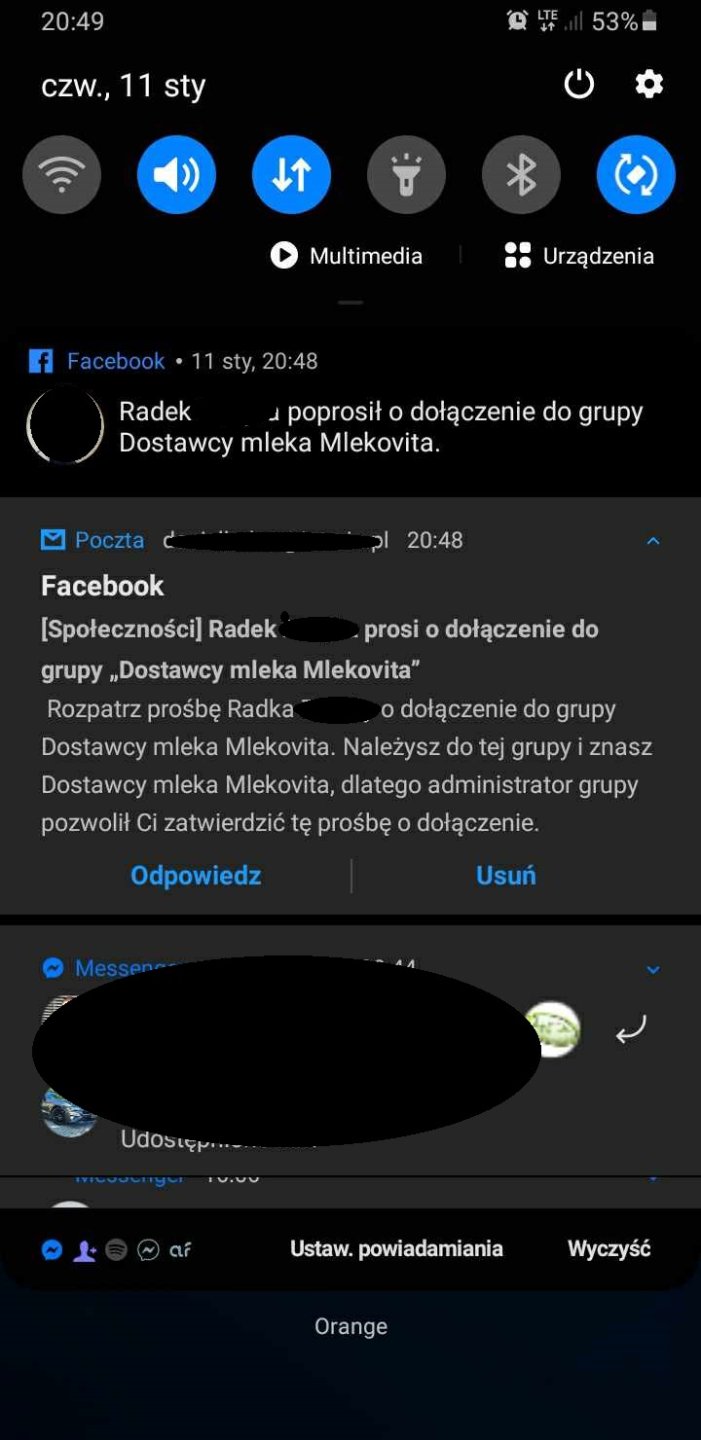
Task: Toggle the sound mode
Action: click(x=176, y=175)
